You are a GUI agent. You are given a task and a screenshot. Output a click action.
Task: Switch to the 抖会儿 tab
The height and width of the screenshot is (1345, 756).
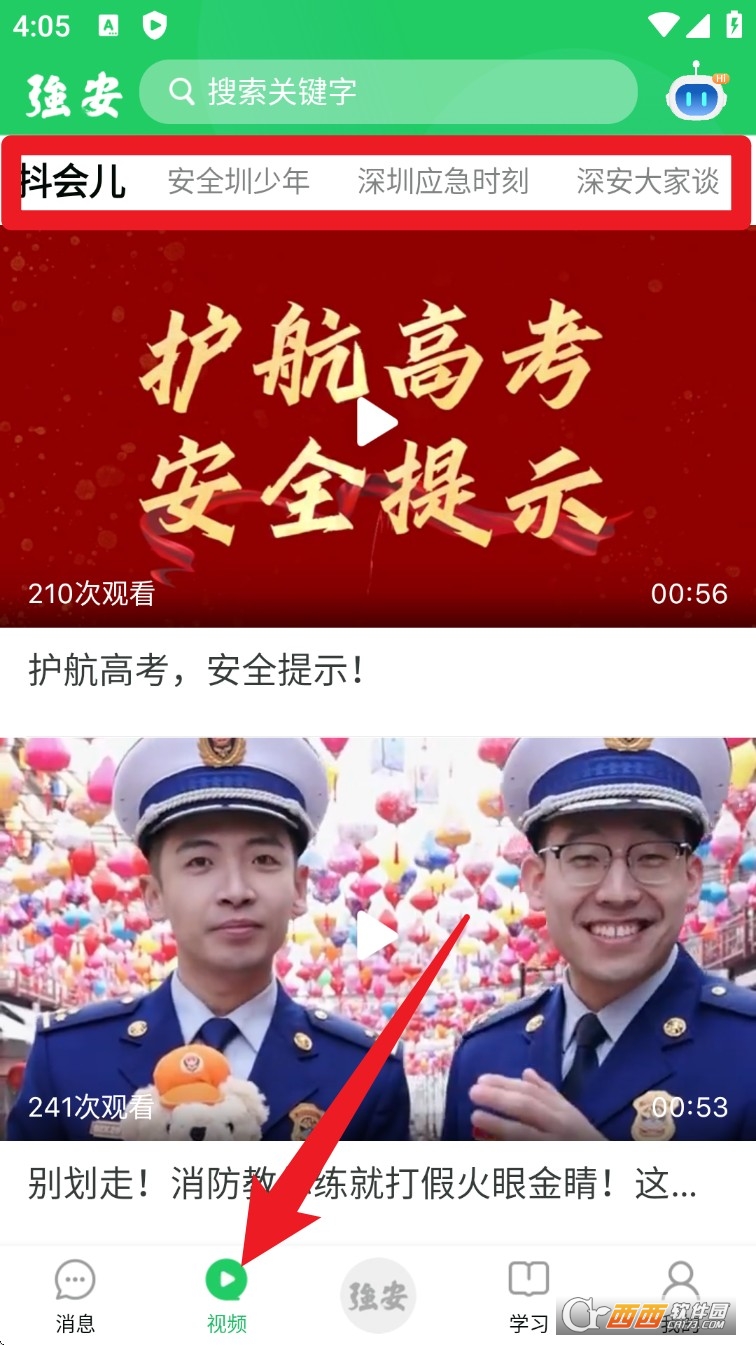point(74,181)
